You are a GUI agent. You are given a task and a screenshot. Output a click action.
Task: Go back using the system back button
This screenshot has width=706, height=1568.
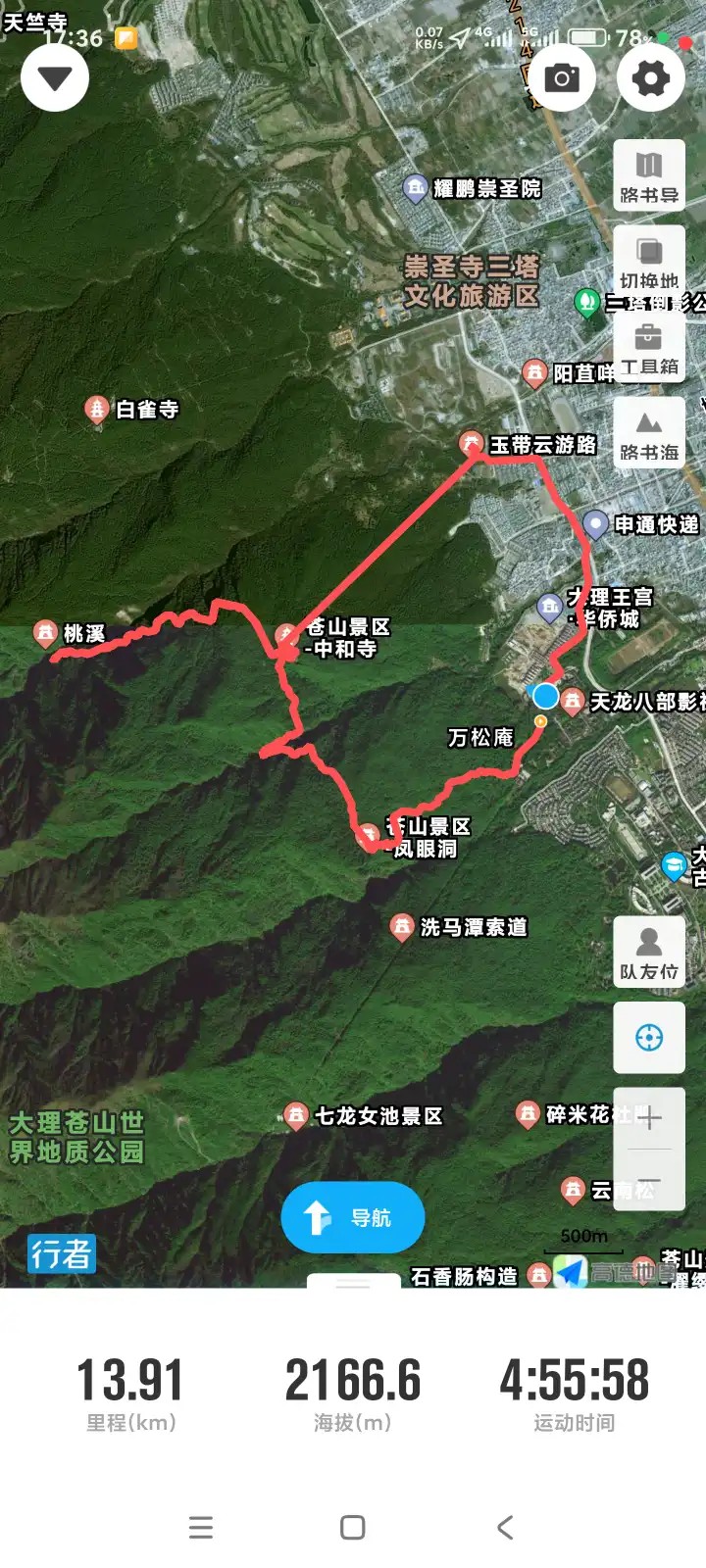505,1527
